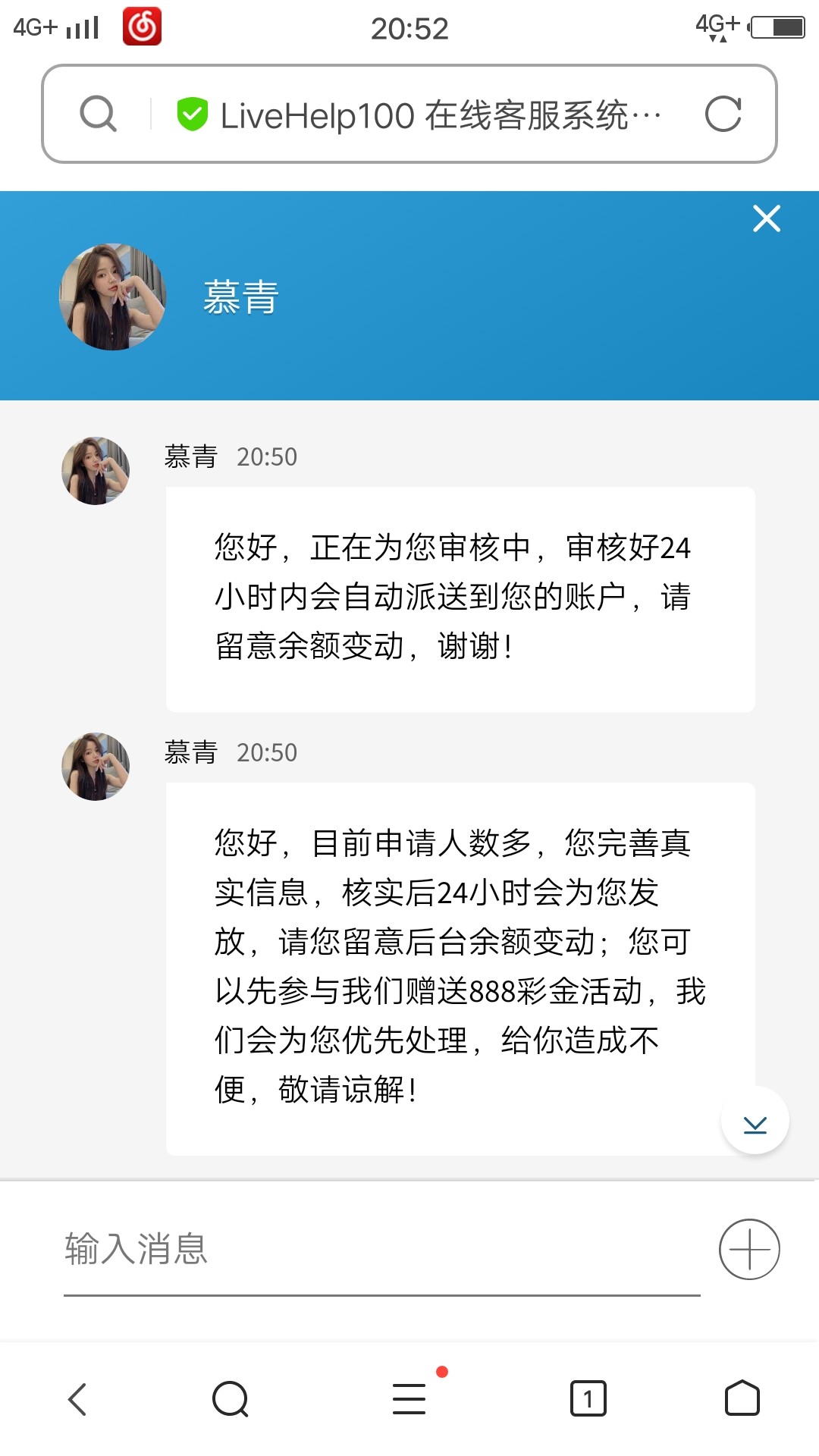
Task: View open browser tabs
Action: pyautogui.click(x=588, y=1399)
